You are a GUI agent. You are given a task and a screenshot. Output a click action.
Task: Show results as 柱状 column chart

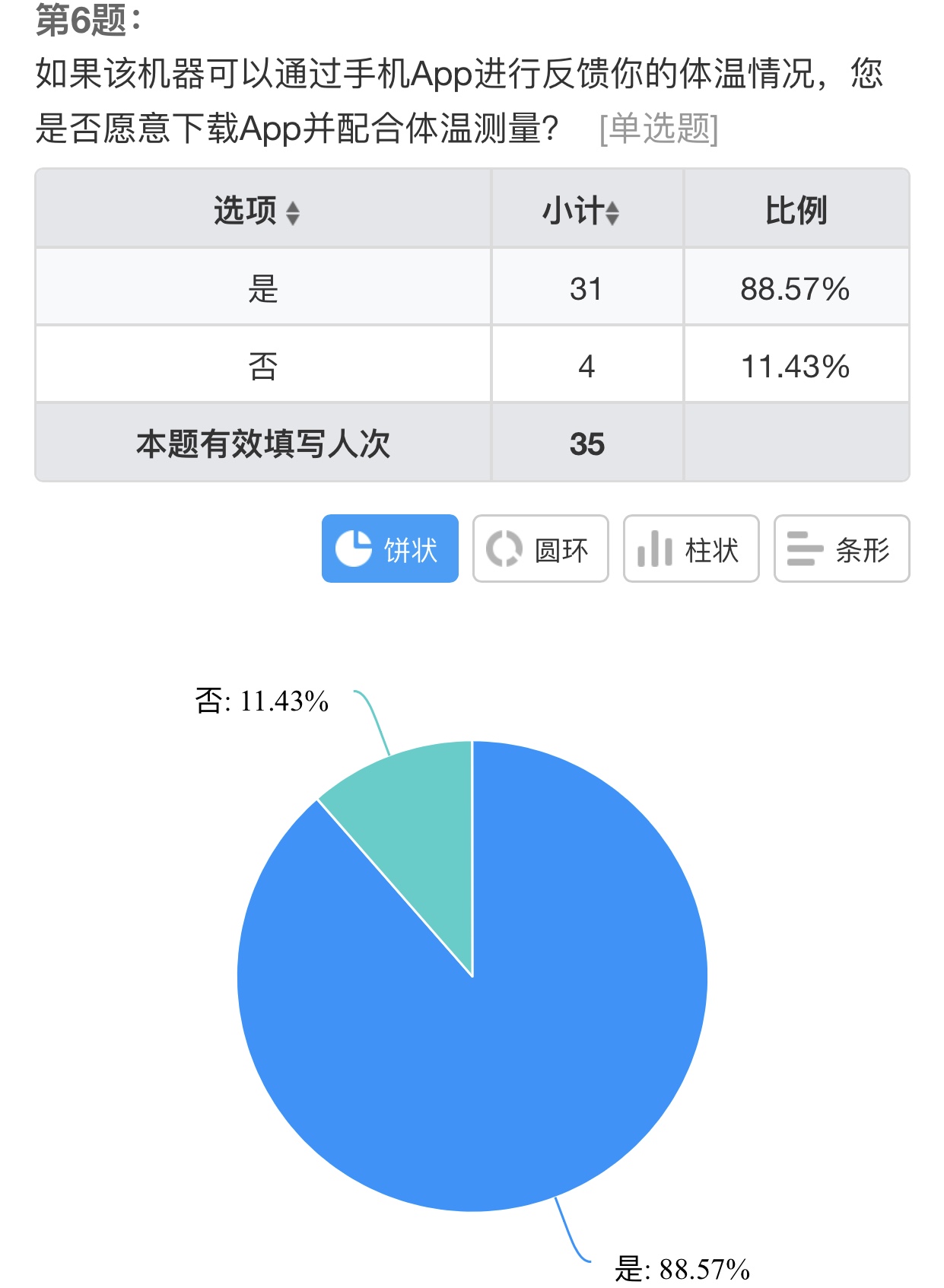[x=691, y=549]
